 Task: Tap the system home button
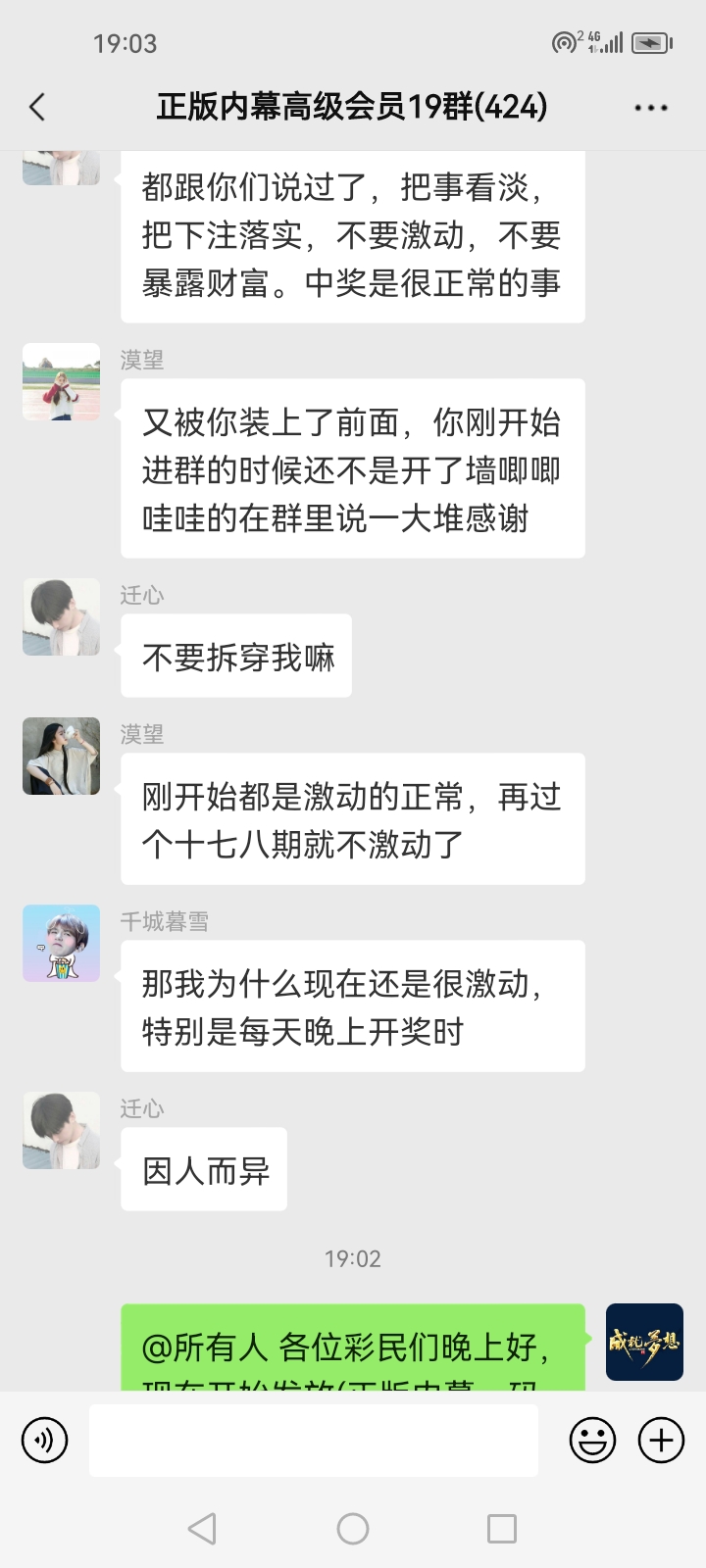point(353,1528)
